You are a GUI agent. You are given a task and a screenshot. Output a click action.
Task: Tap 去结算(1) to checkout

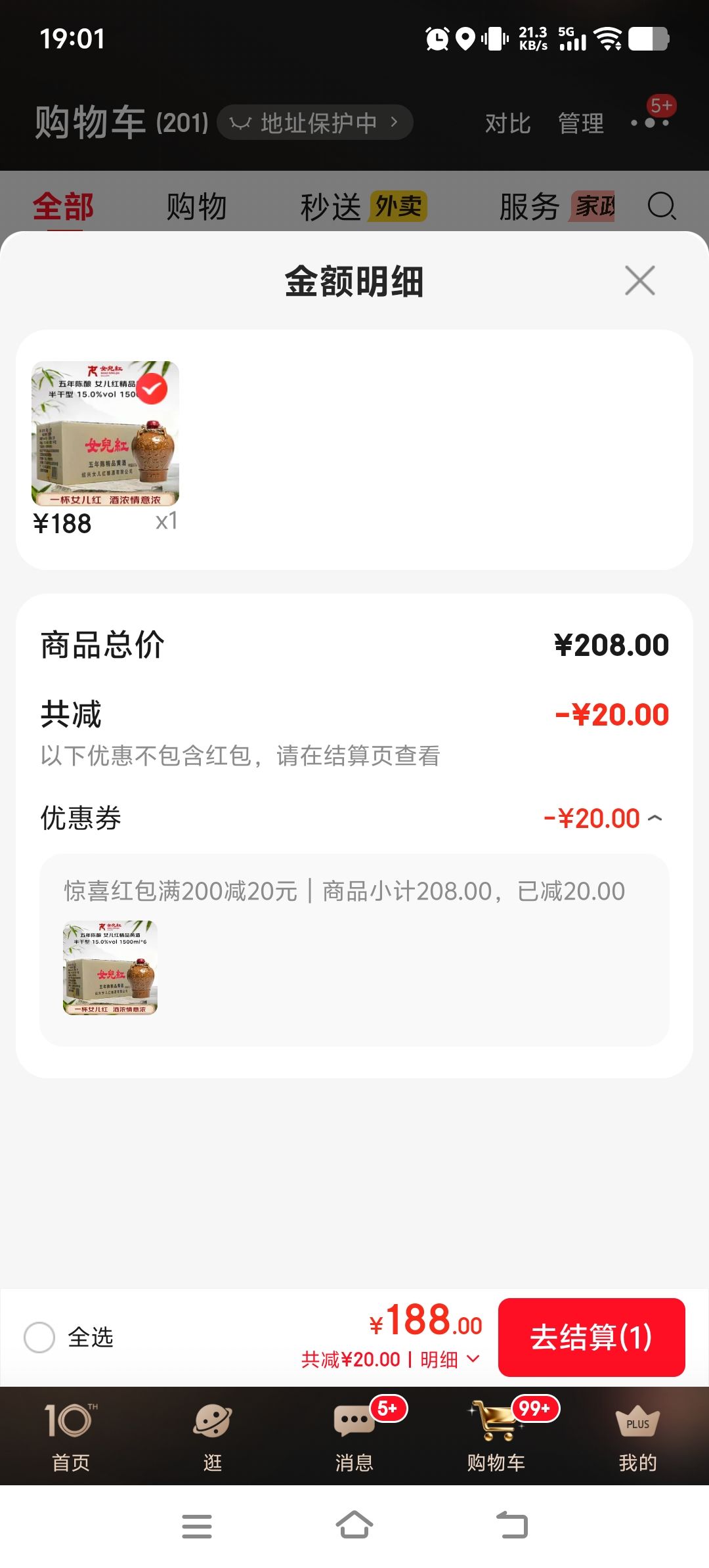(x=591, y=1338)
